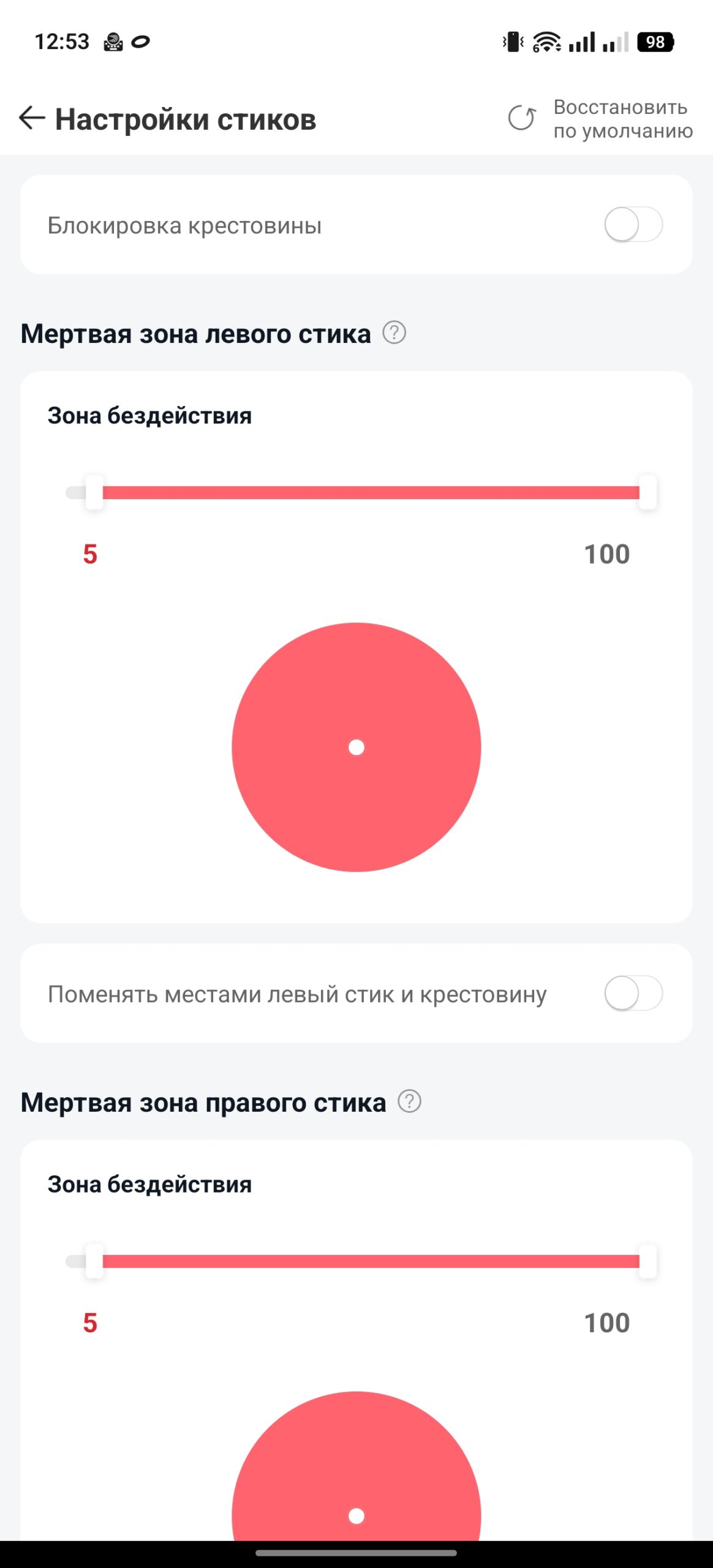
Task: Go back from stick settings
Action: [x=32, y=118]
